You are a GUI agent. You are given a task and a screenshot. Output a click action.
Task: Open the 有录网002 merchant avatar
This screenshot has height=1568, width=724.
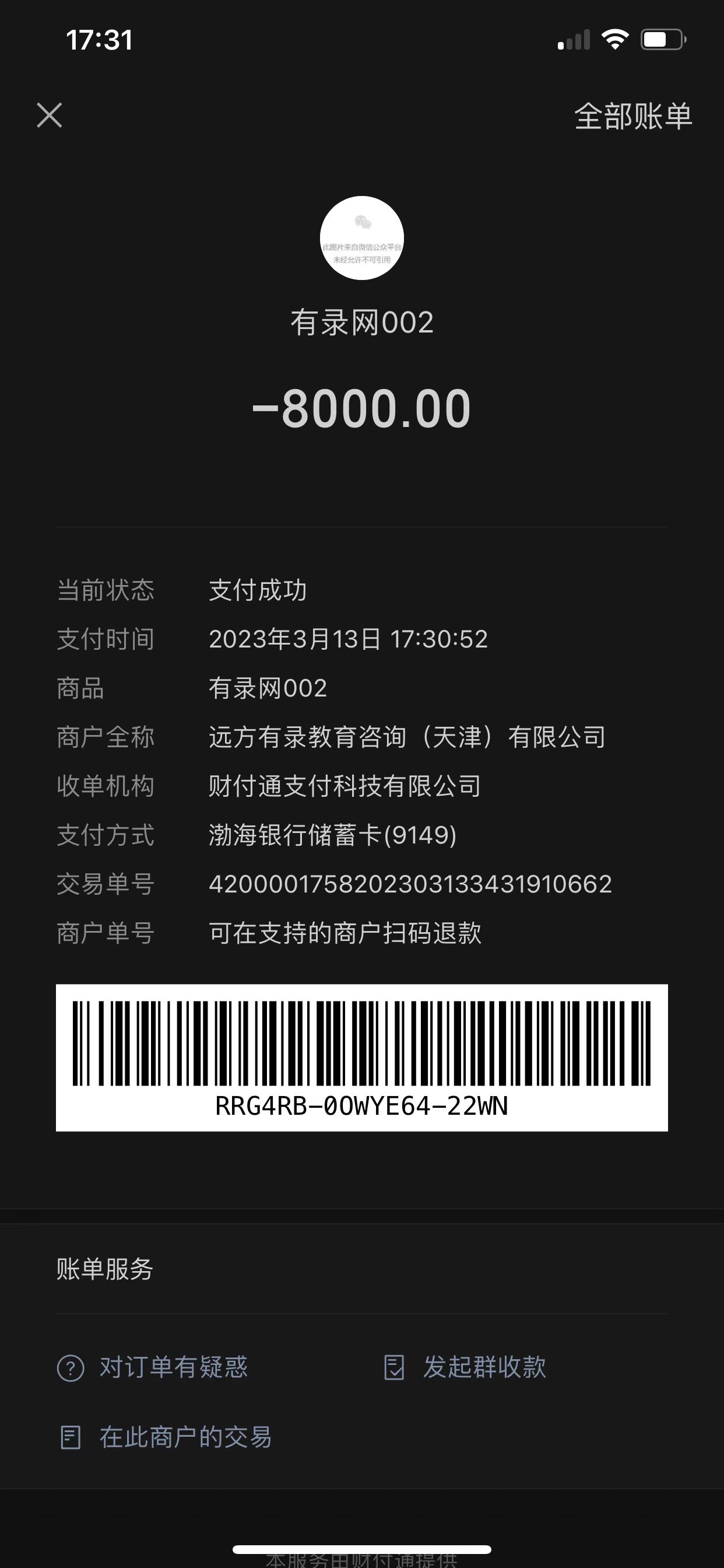click(x=362, y=238)
